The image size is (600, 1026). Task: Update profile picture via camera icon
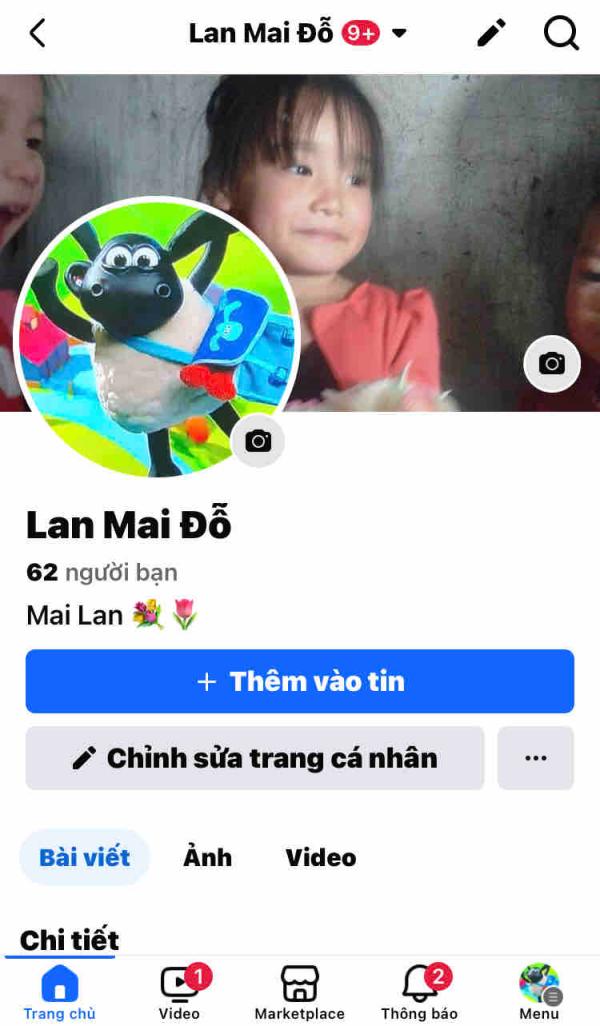pos(258,441)
